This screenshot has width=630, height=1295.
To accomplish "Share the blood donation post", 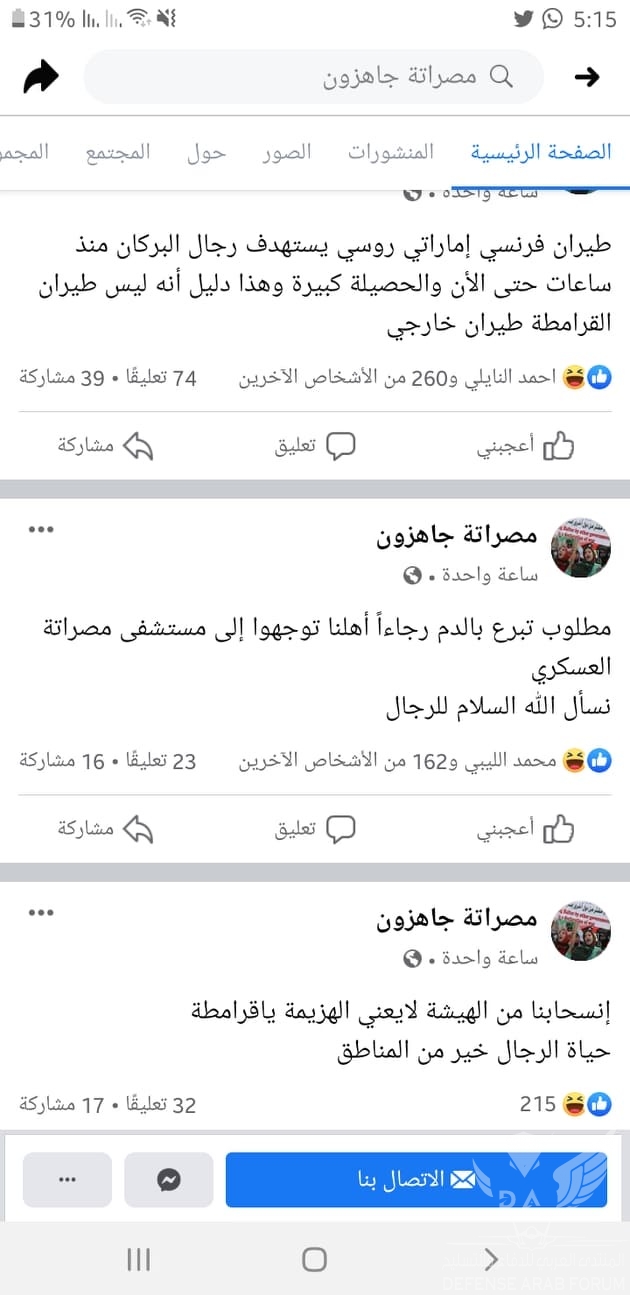I will (x=104, y=829).
